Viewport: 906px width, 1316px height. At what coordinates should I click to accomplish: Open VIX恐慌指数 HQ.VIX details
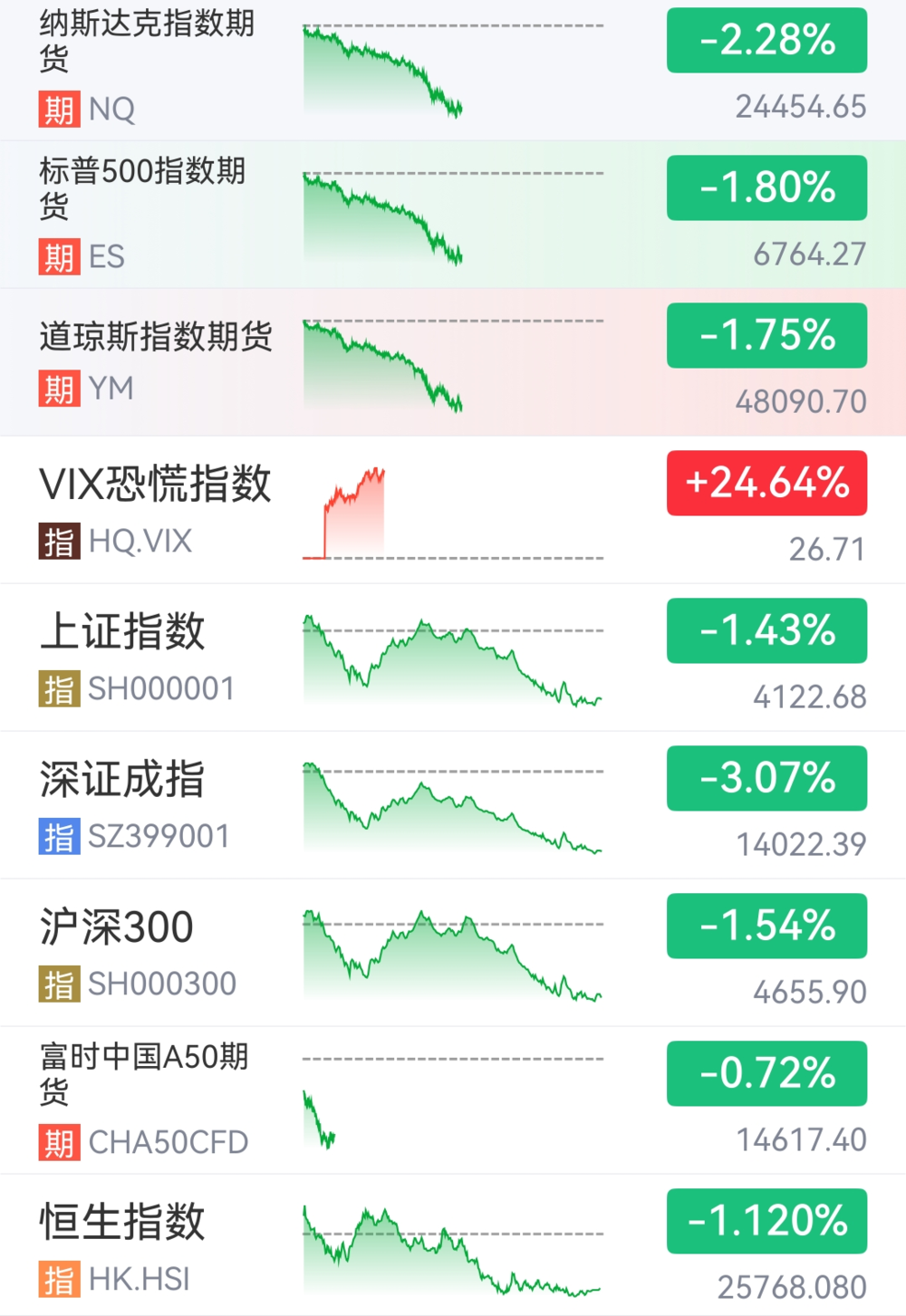[155, 484]
